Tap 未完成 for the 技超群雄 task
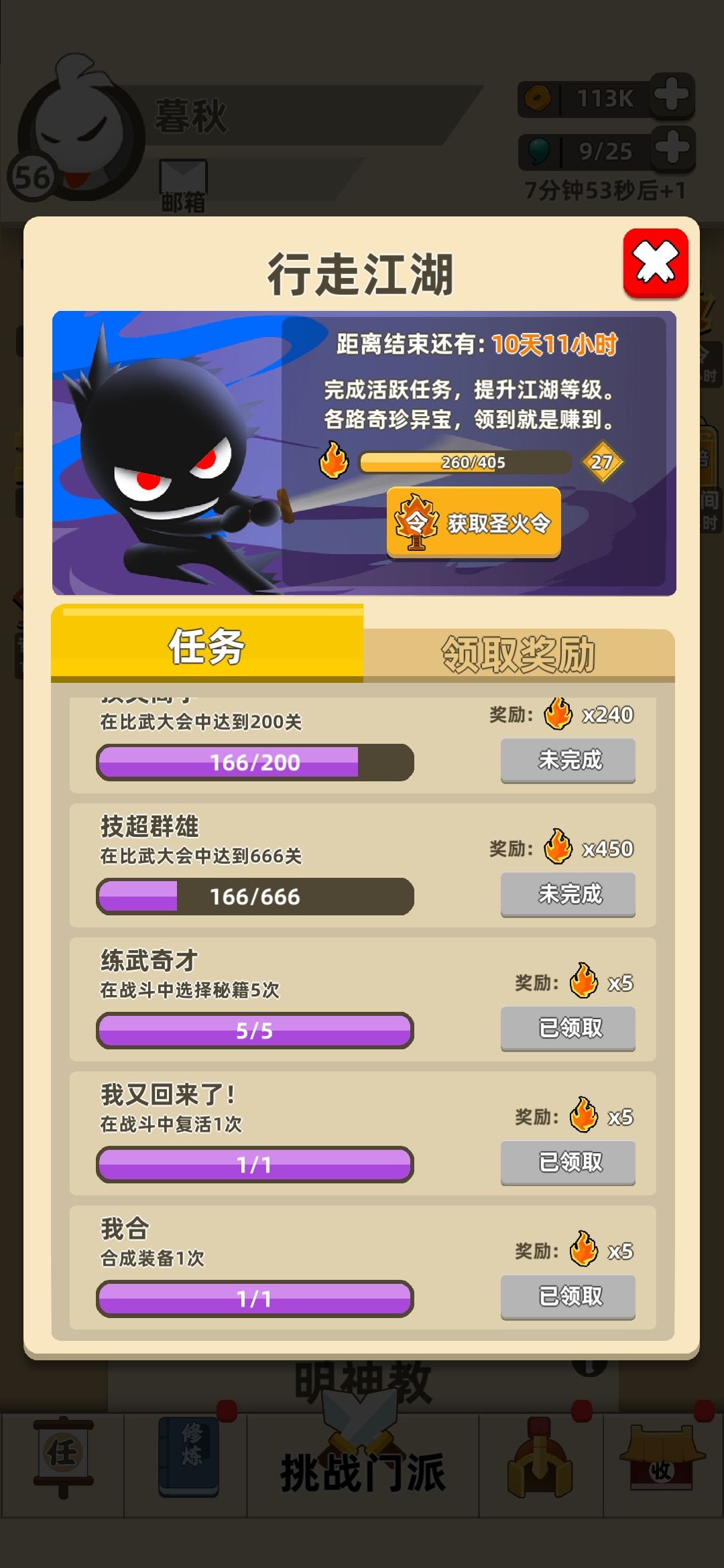 [x=568, y=894]
